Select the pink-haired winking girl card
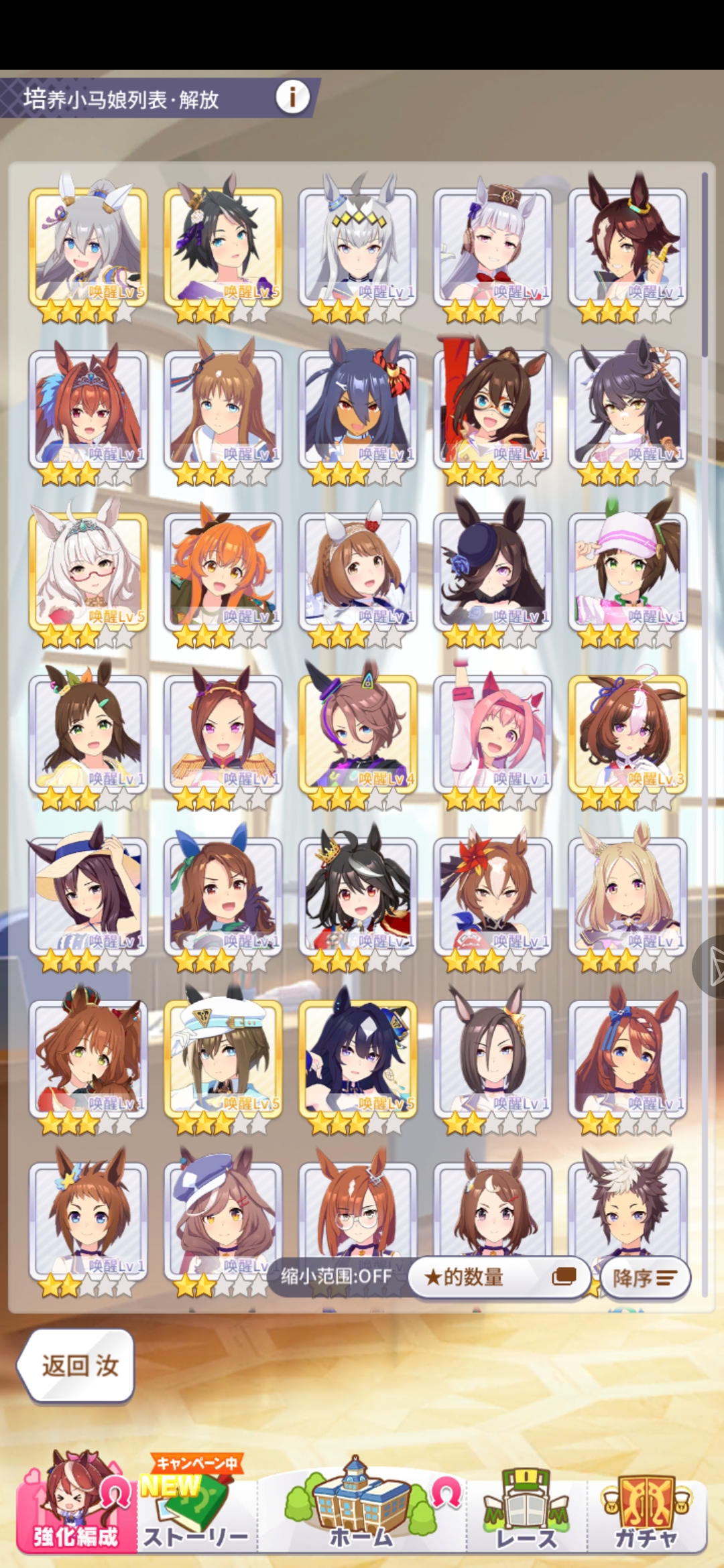The image size is (724, 1568). coord(493,735)
